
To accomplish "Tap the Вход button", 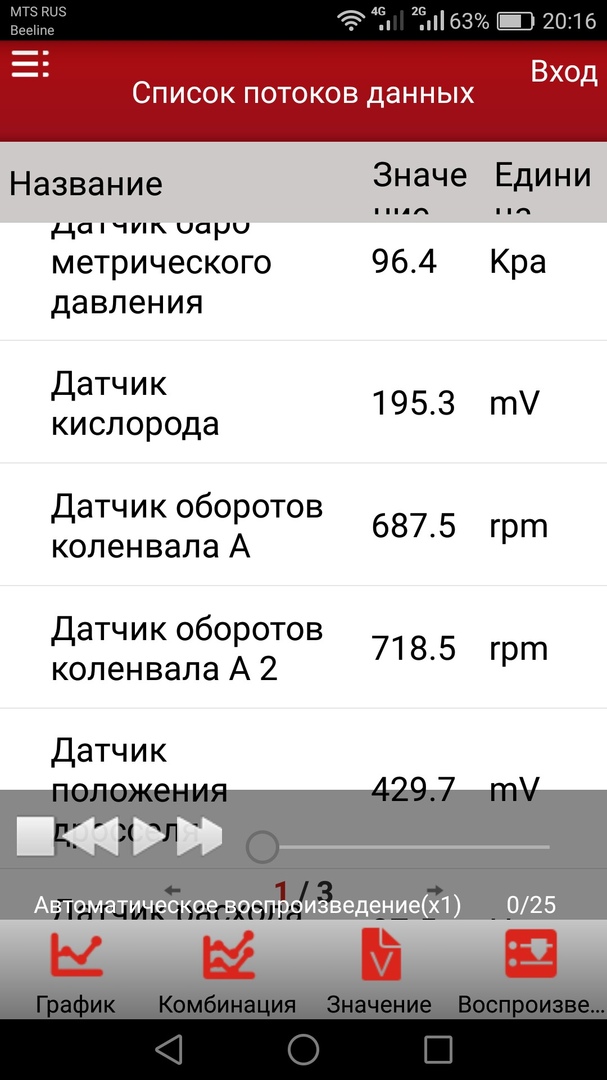I will click(563, 71).
